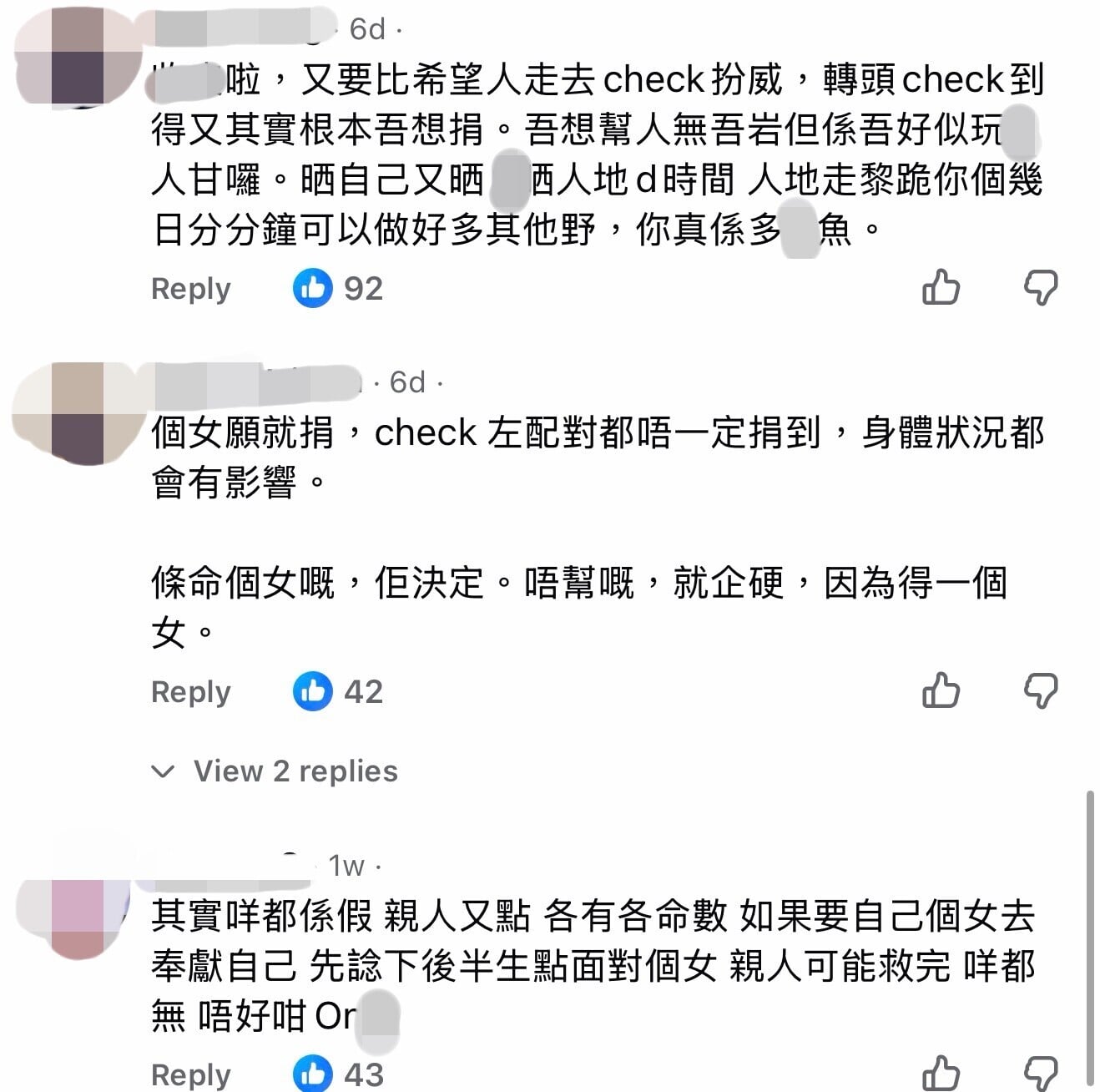The height and width of the screenshot is (1092, 1100).
Task: Reply to the comment with 92 likes
Action: pos(190,288)
